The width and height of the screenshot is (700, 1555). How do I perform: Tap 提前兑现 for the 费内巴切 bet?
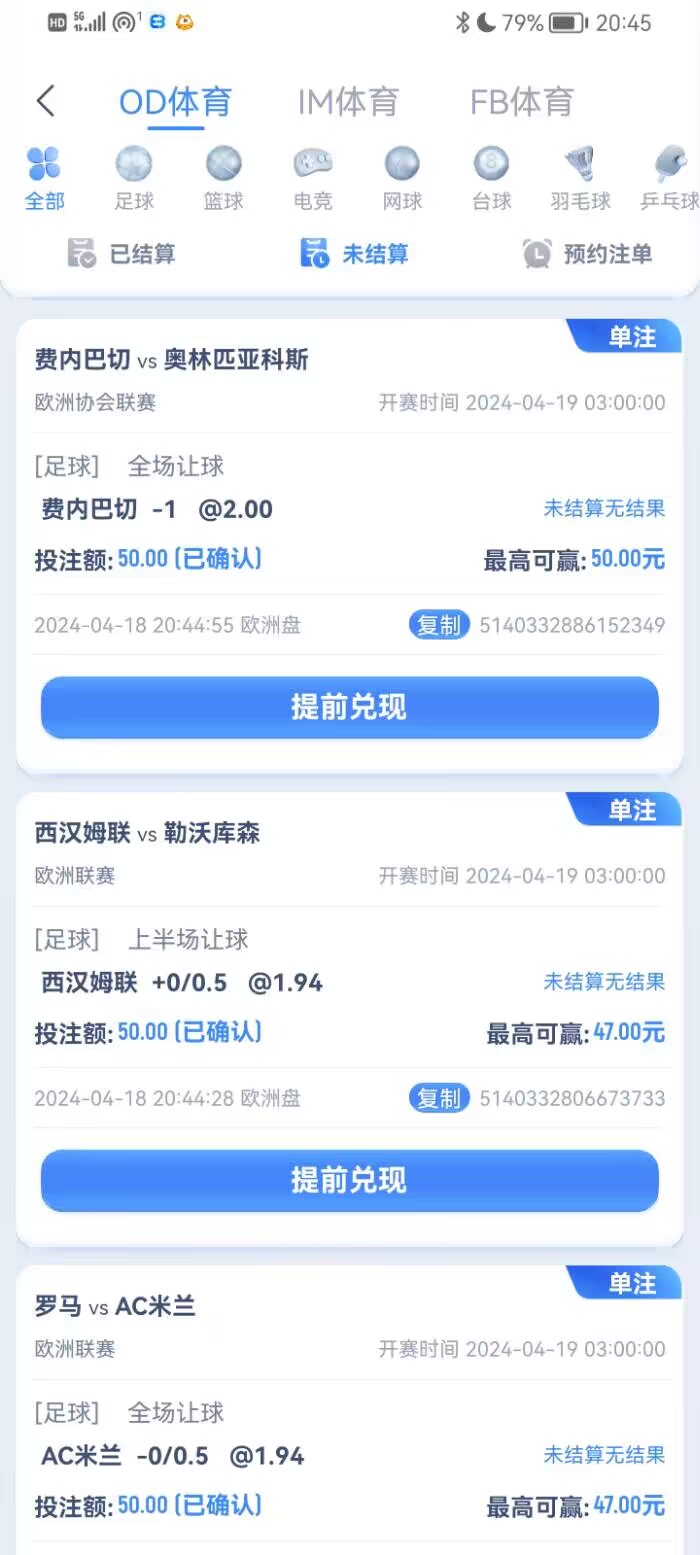[x=349, y=707]
